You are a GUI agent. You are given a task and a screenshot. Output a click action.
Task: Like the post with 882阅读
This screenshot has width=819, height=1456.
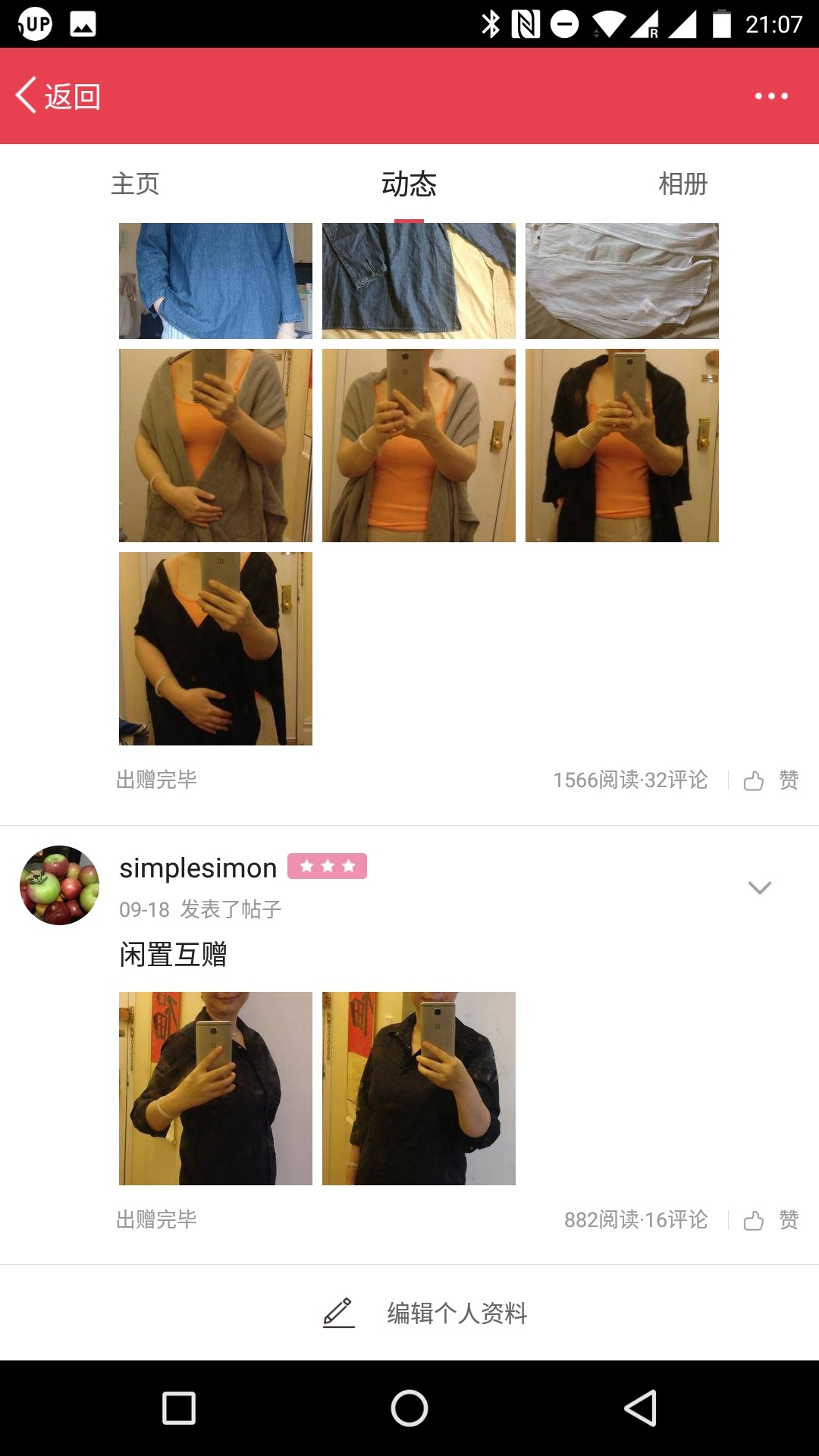(x=770, y=1220)
